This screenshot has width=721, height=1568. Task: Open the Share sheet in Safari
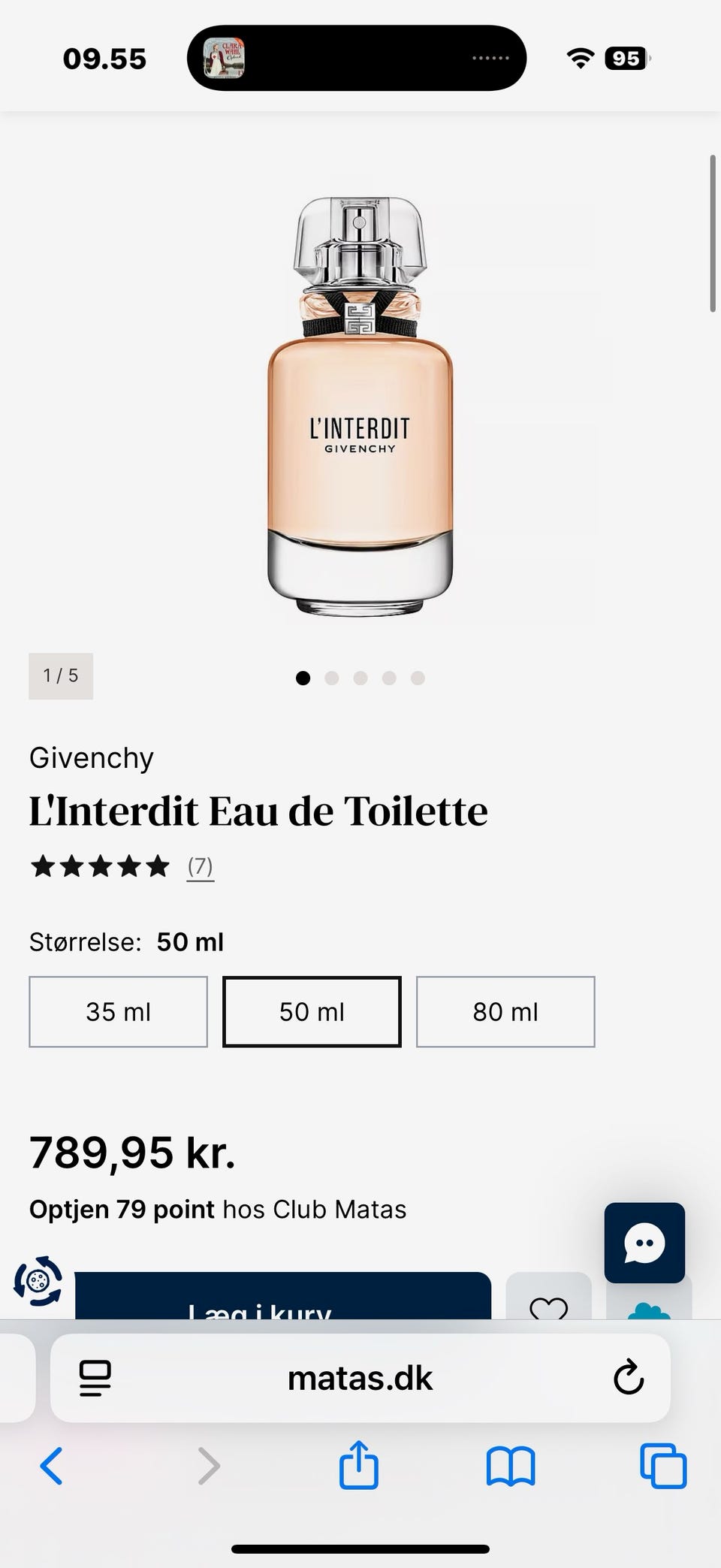click(x=360, y=1464)
